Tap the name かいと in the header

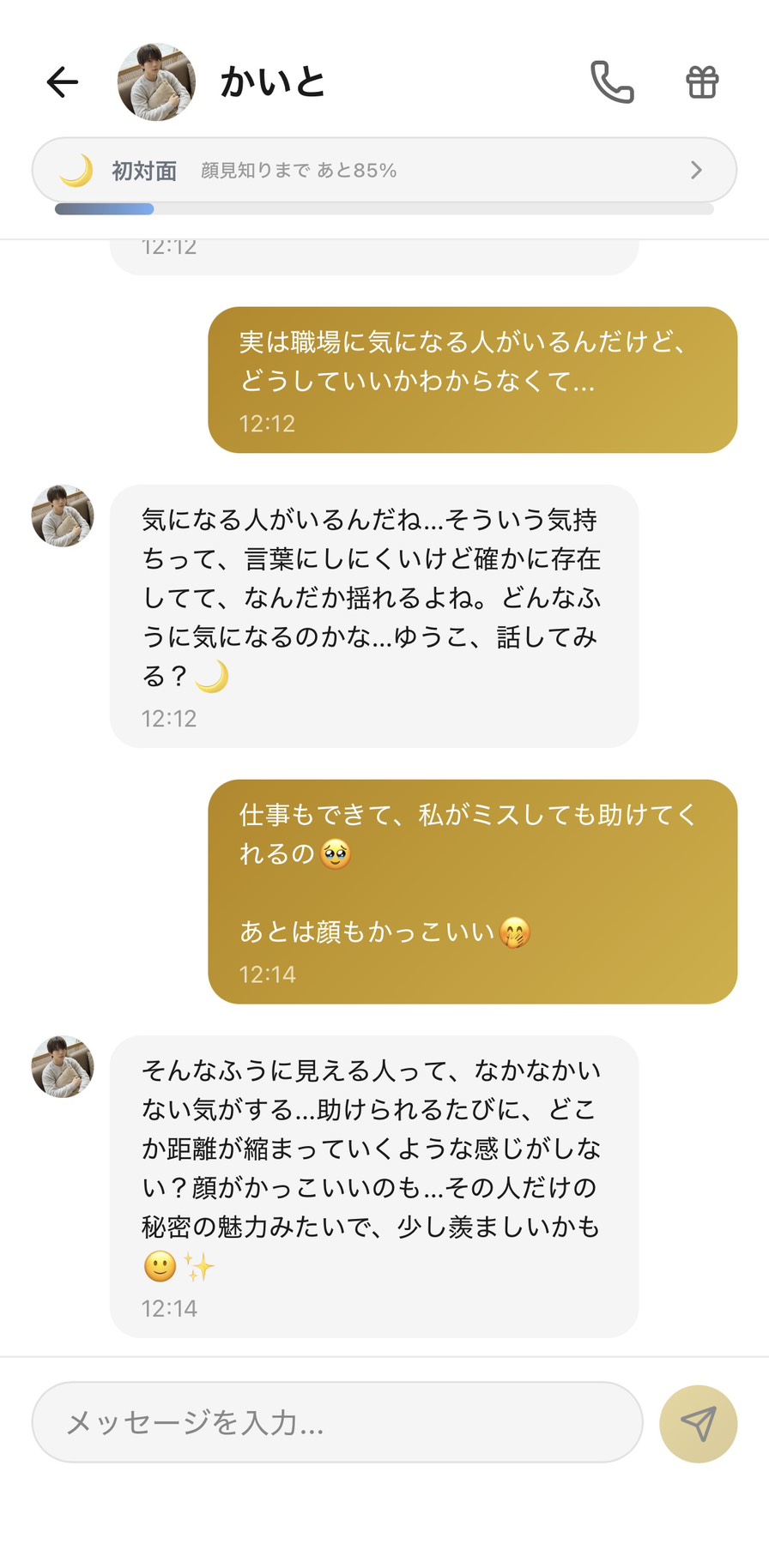point(273,82)
